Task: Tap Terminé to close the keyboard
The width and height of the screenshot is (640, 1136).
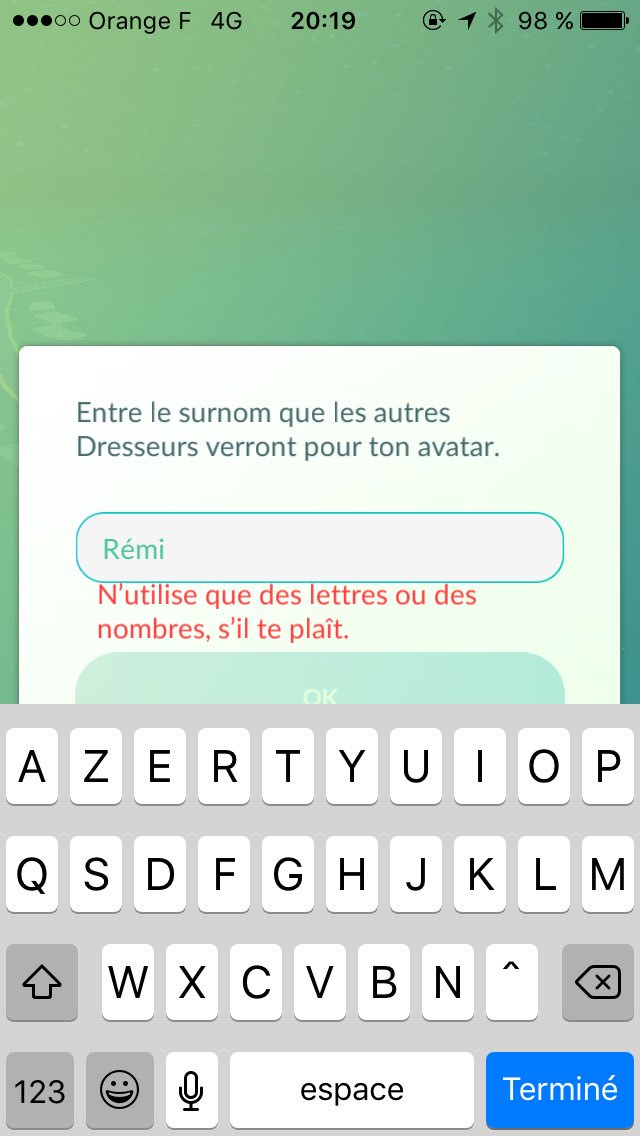Action: point(559,1089)
